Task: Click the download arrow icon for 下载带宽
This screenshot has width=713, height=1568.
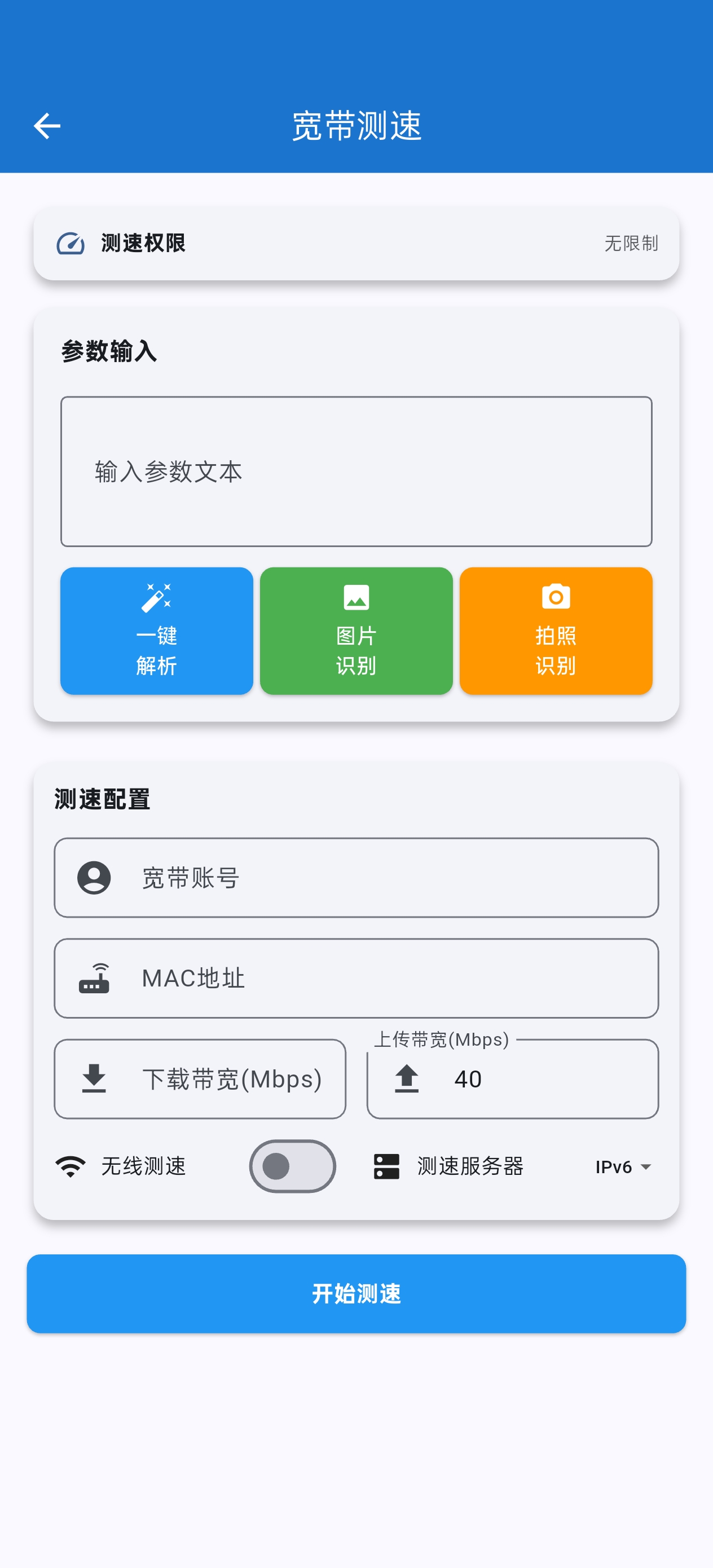Action: pyautogui.click(x=94, y=1079)
